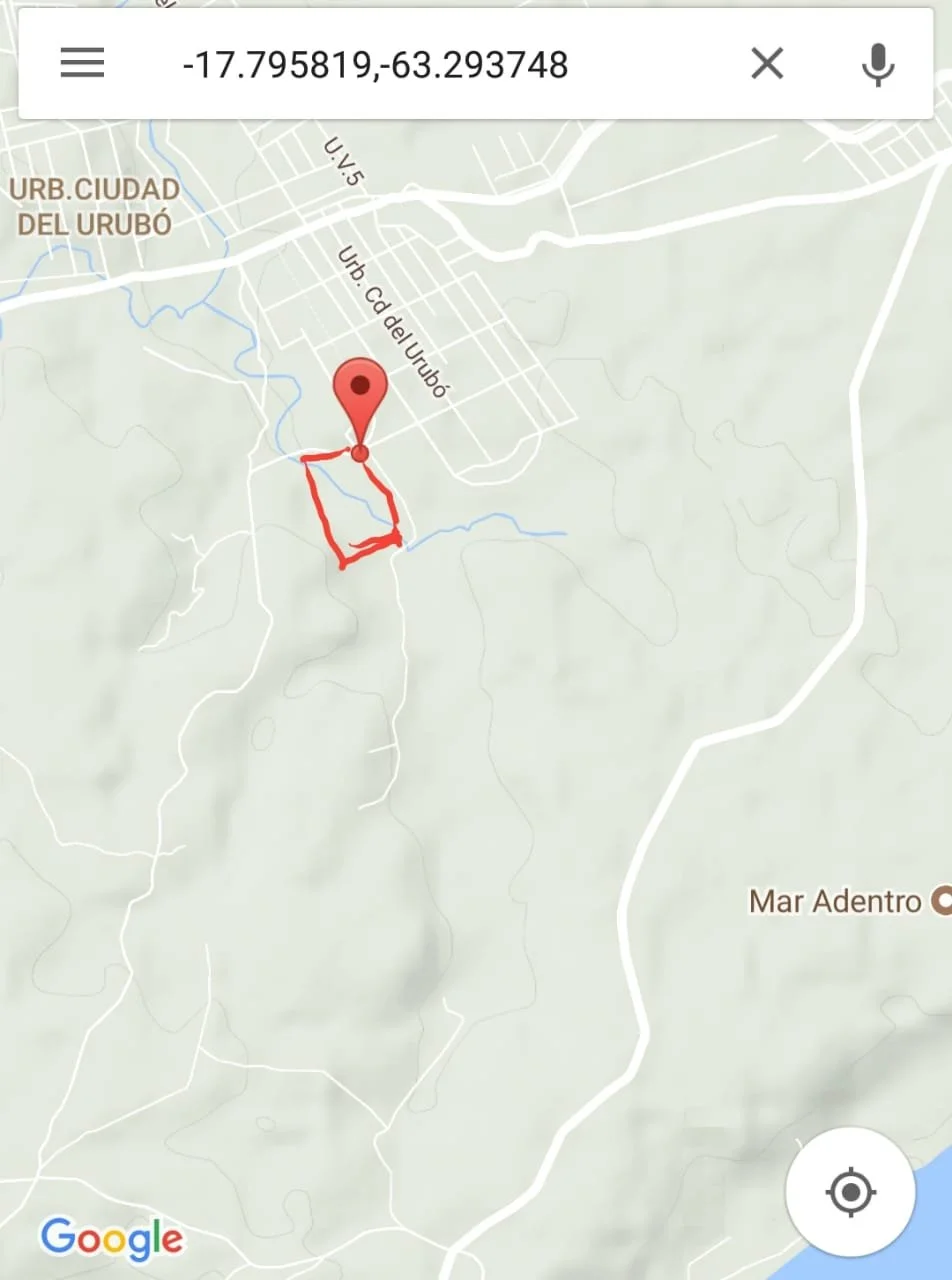Start voice search with the microphone
952x1280 pixels.
coord(877,64)
